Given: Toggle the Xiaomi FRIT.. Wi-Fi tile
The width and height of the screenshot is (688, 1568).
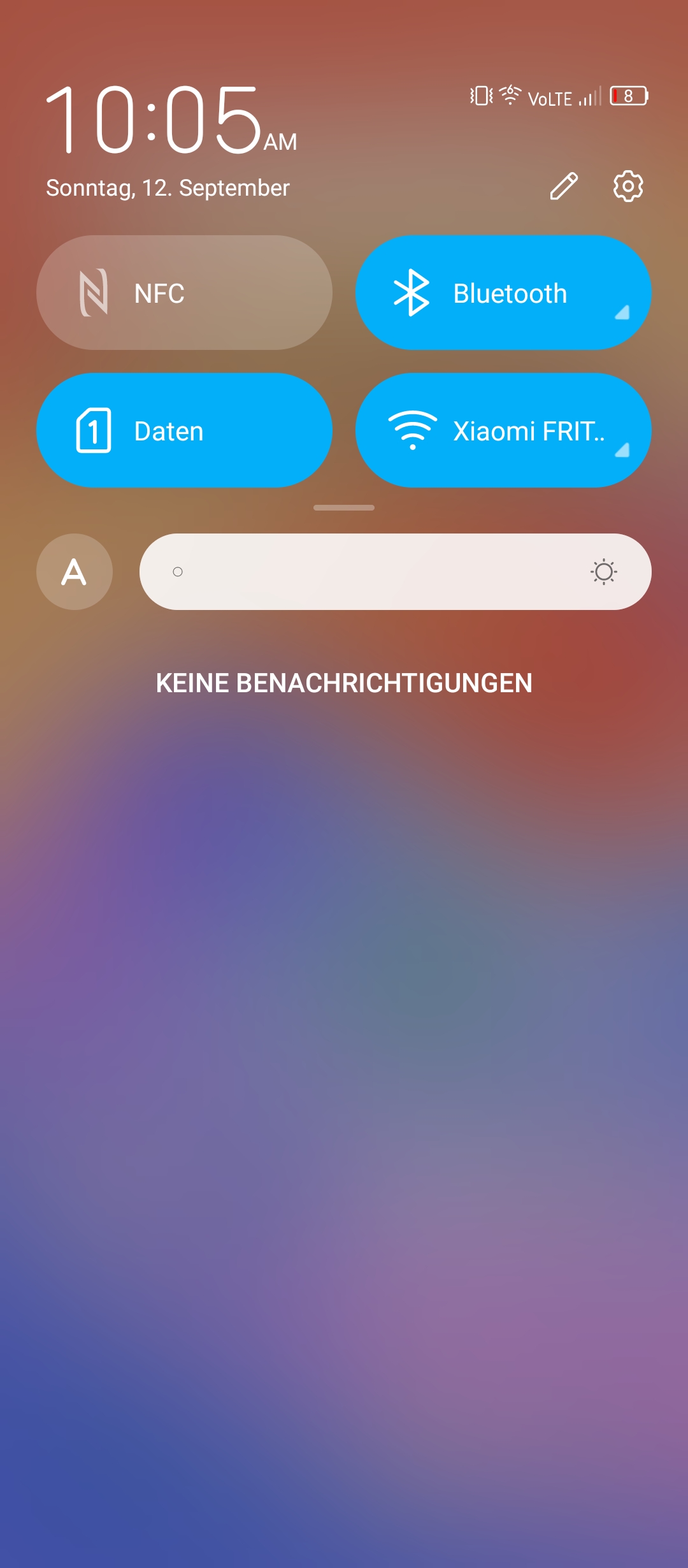Looking at the screenshot, I should pos(503,430).
